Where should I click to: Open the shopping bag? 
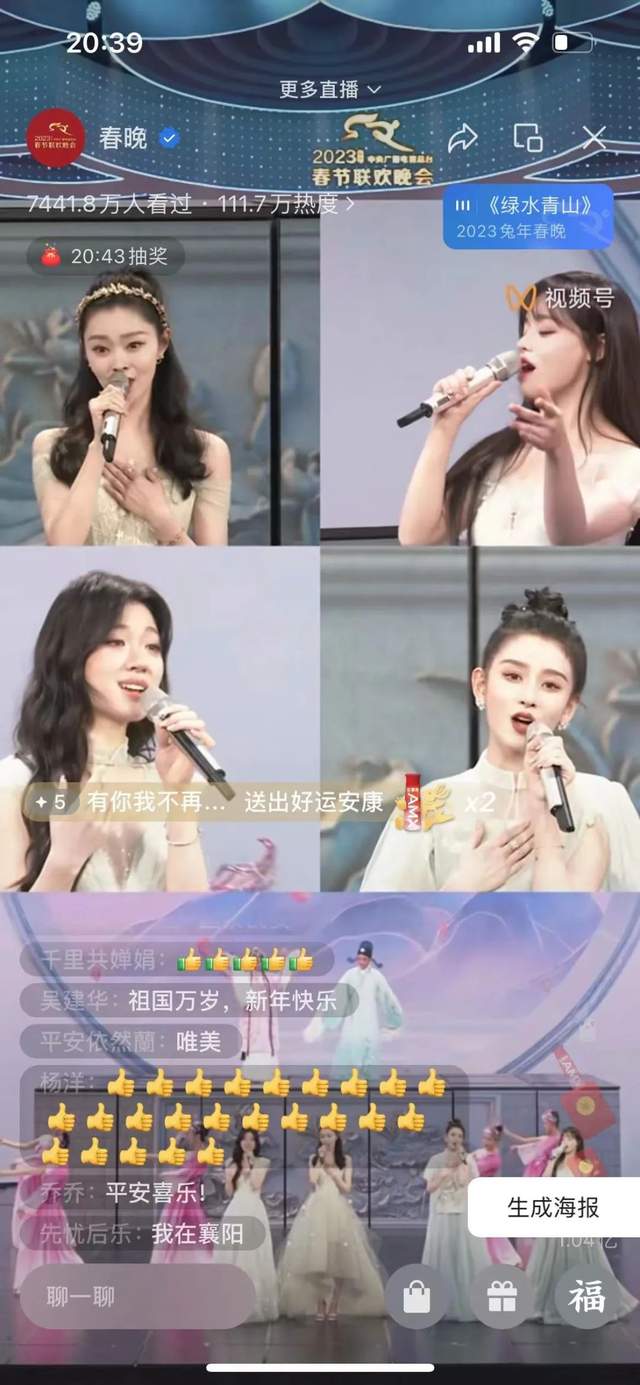click(416, 1298)
